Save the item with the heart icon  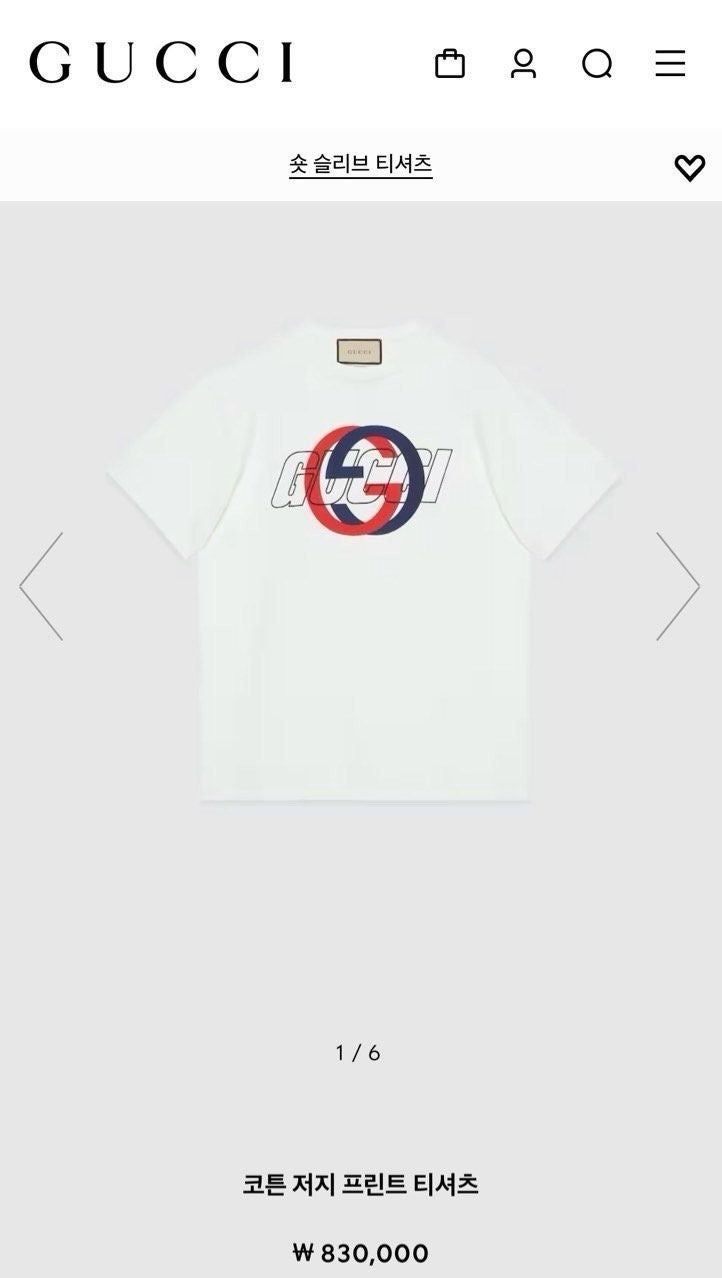coord(689,167)
